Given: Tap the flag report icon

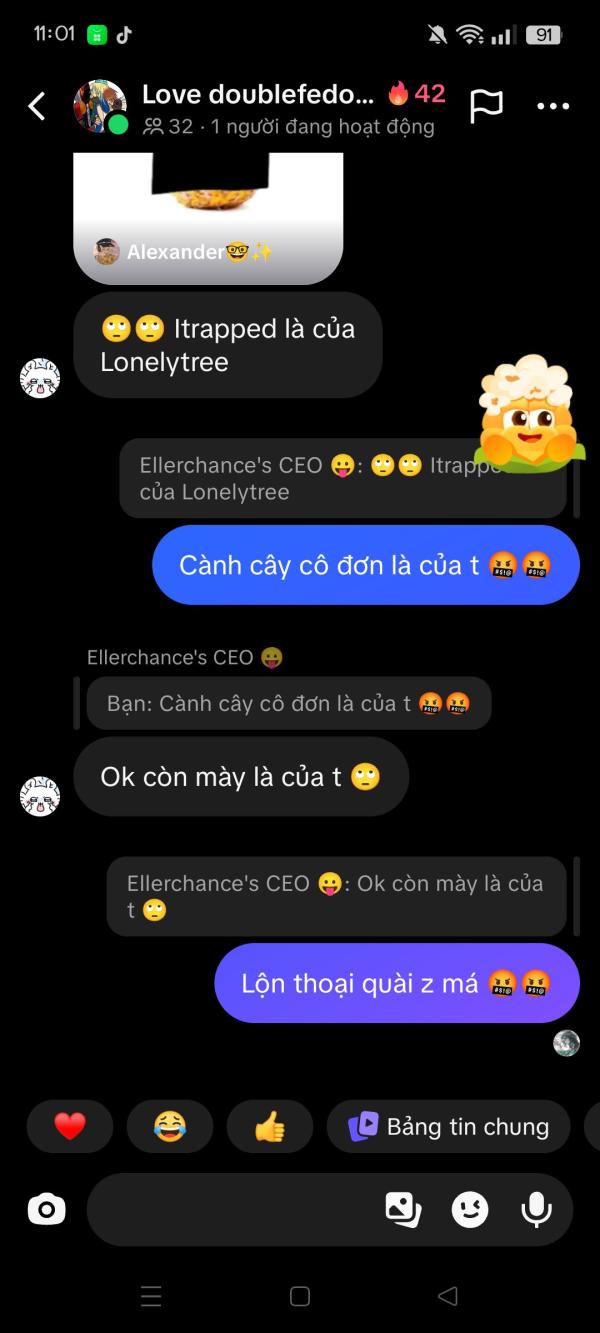Looking at the screenshot, I should coord(486,106).
